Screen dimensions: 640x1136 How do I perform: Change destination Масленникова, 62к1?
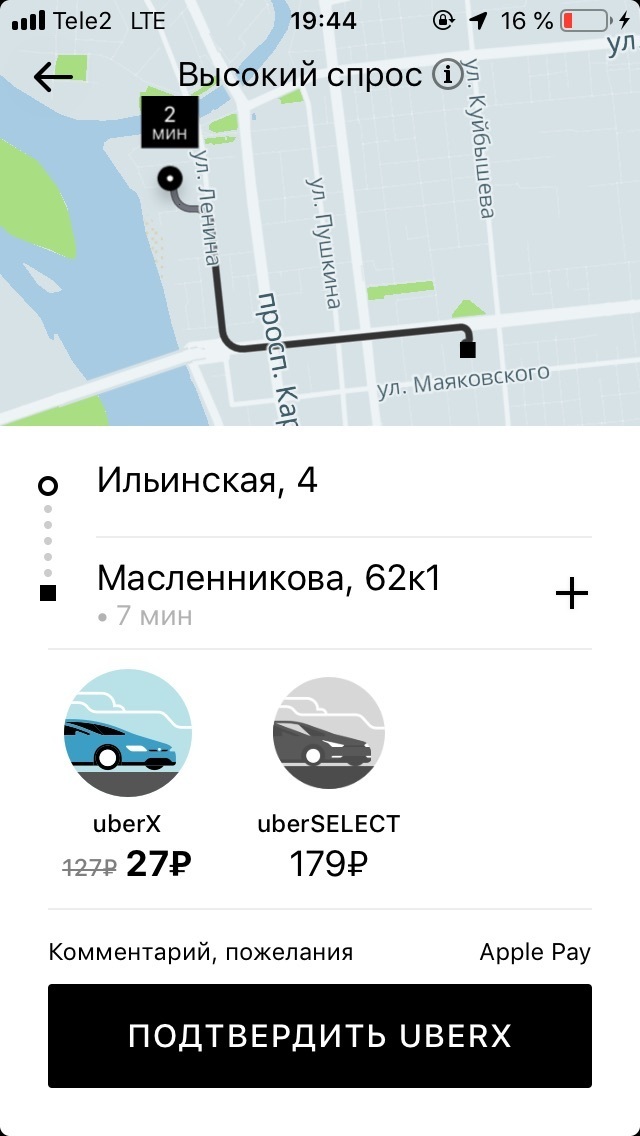pyautogui.click(x=269, y=579)
